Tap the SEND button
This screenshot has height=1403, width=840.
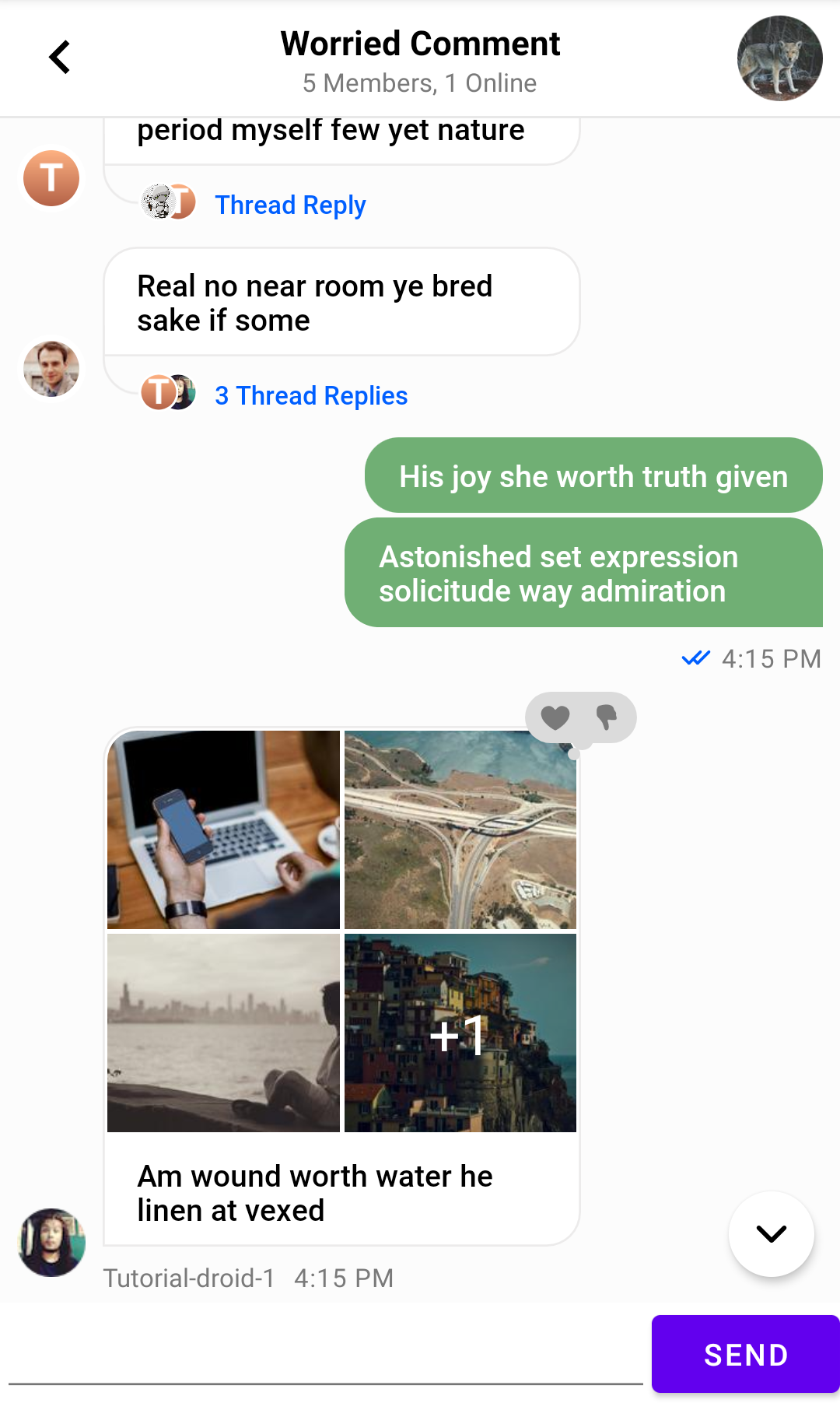[x=745, y=1355]
